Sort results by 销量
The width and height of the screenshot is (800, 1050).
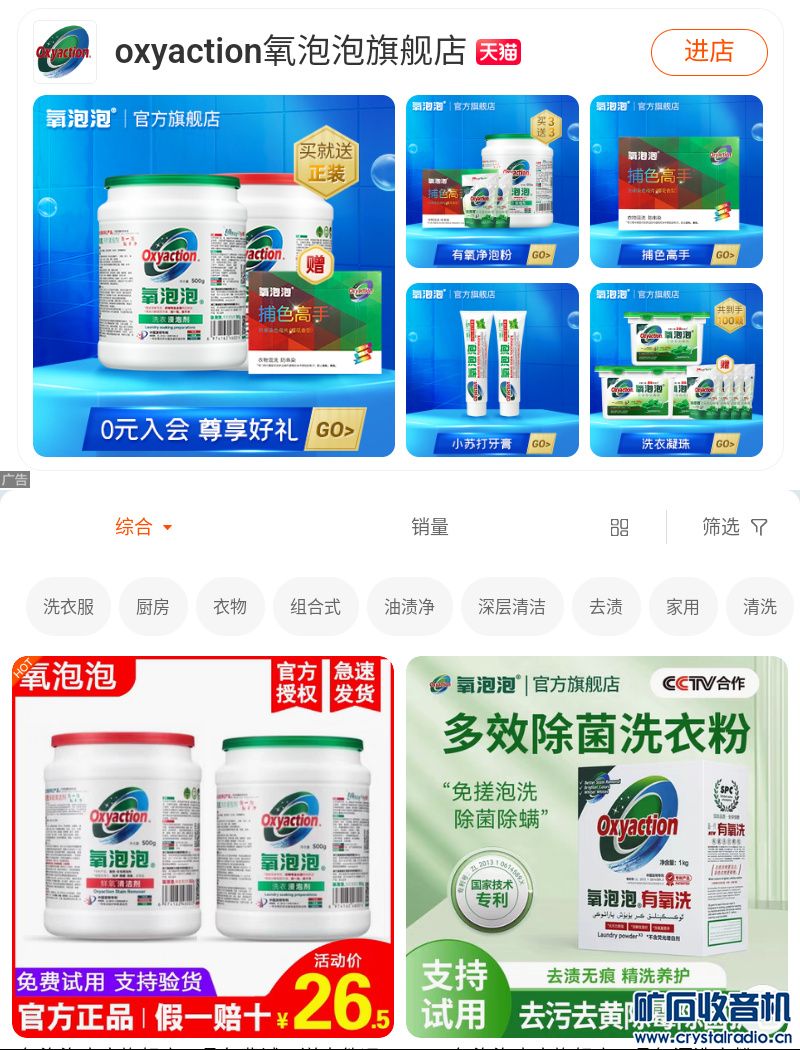click(430, 527)
